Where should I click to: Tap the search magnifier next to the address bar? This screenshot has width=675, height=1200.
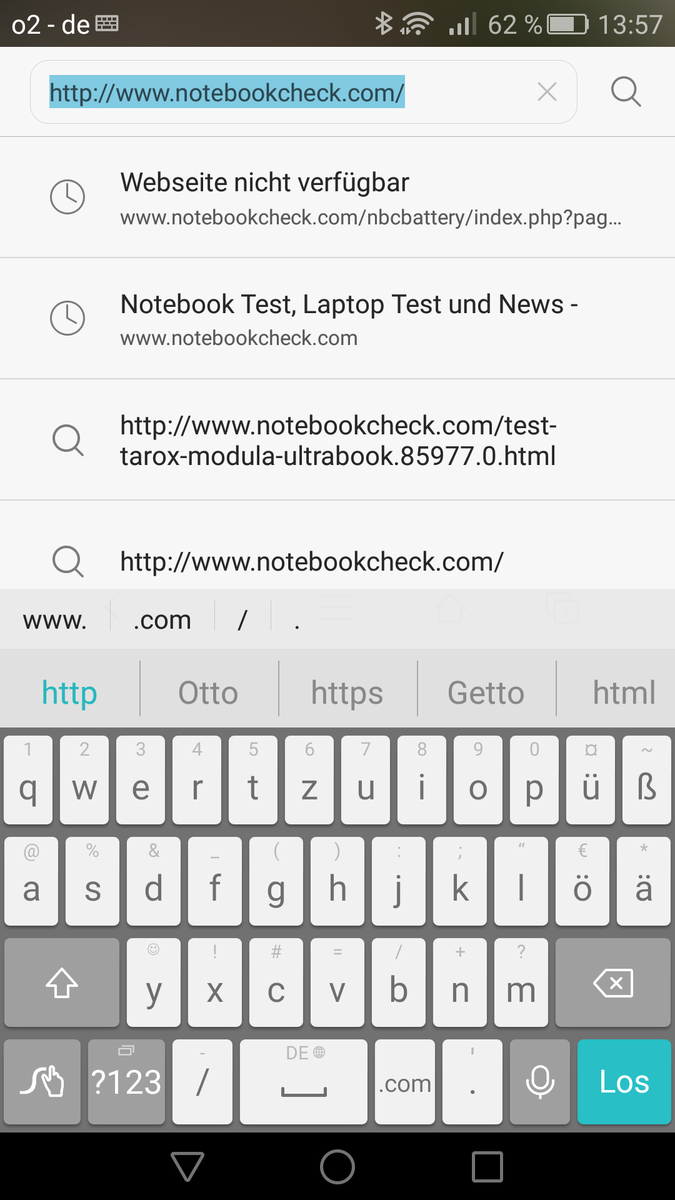click(626, 92)
